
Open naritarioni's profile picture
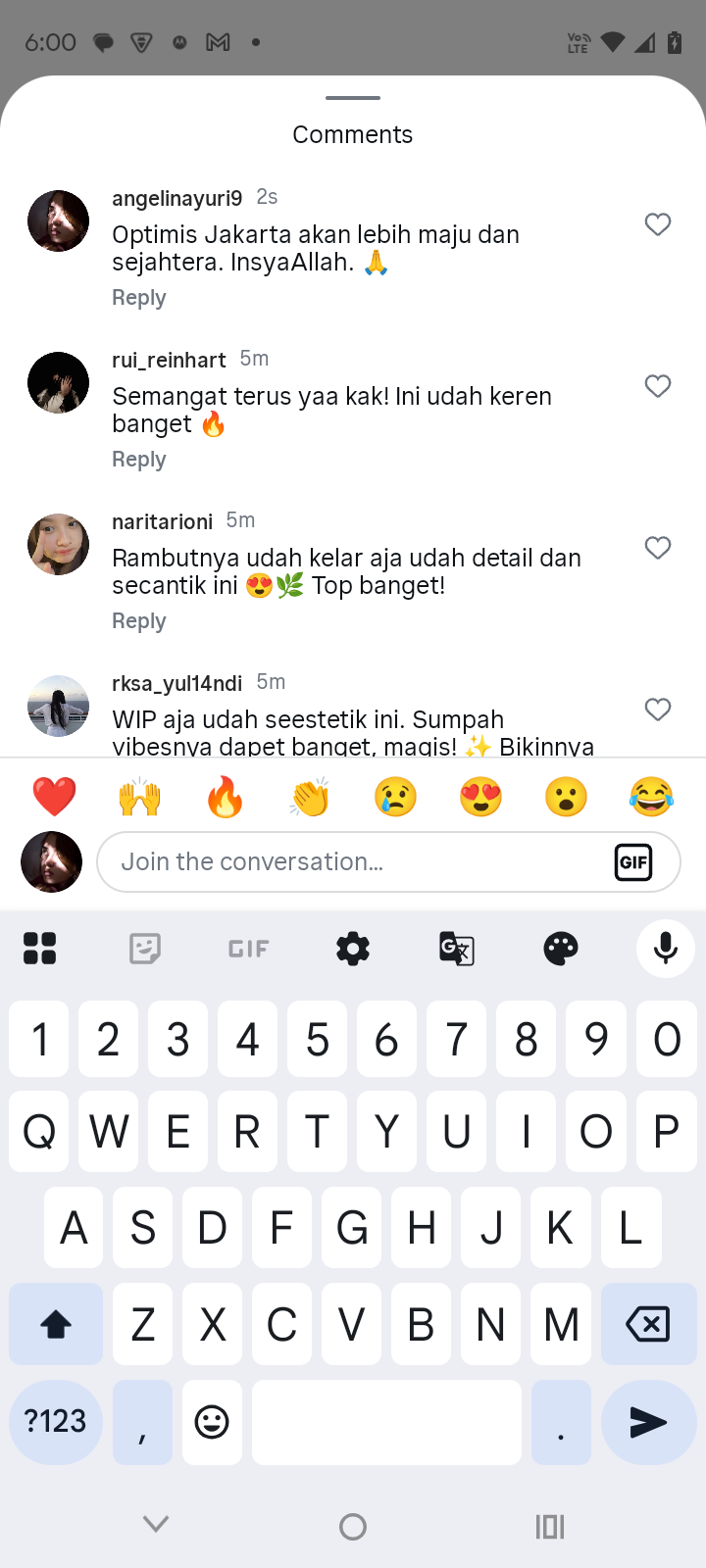point(58,544)
